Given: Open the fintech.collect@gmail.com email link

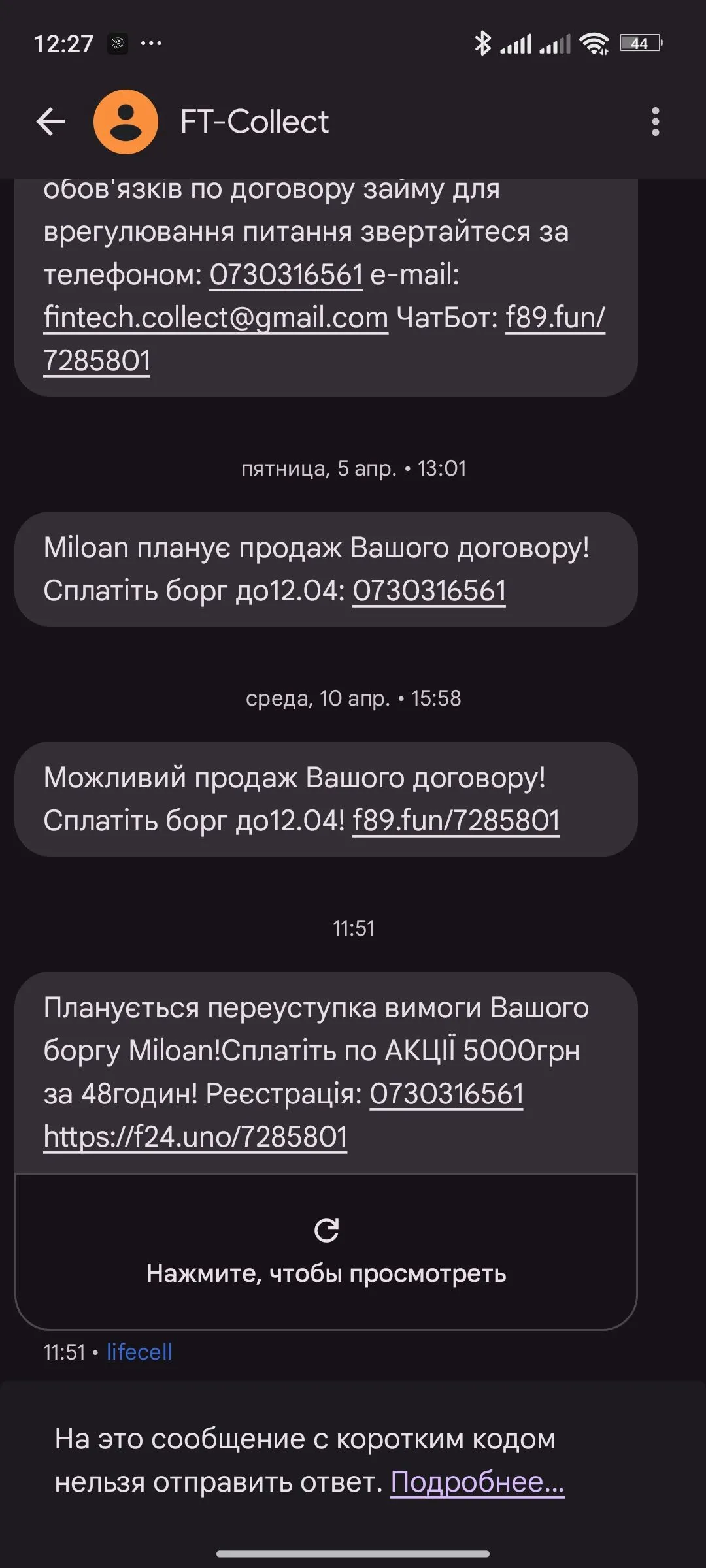Looking at the screenshot, I should coord(216,318).
